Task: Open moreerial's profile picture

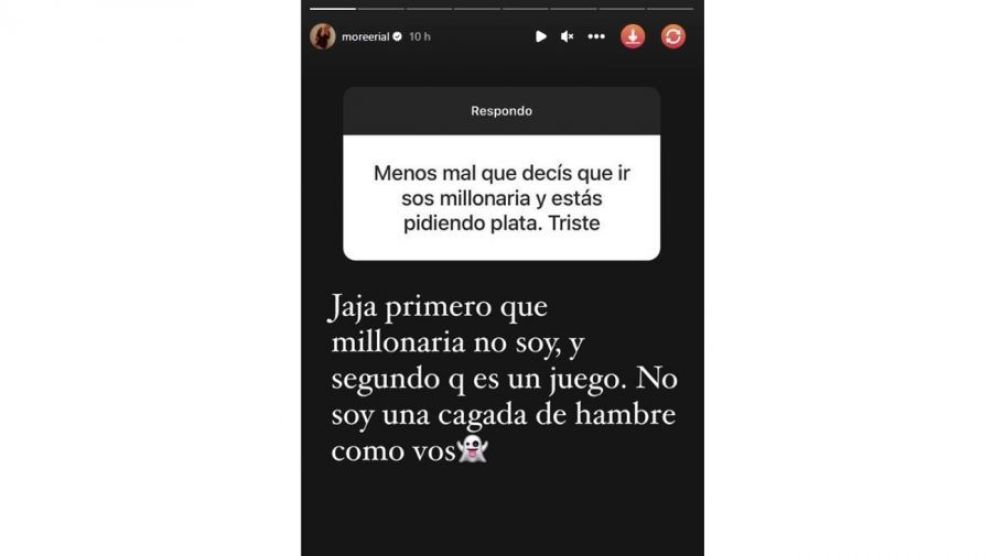Action: (x=323, y=37)
